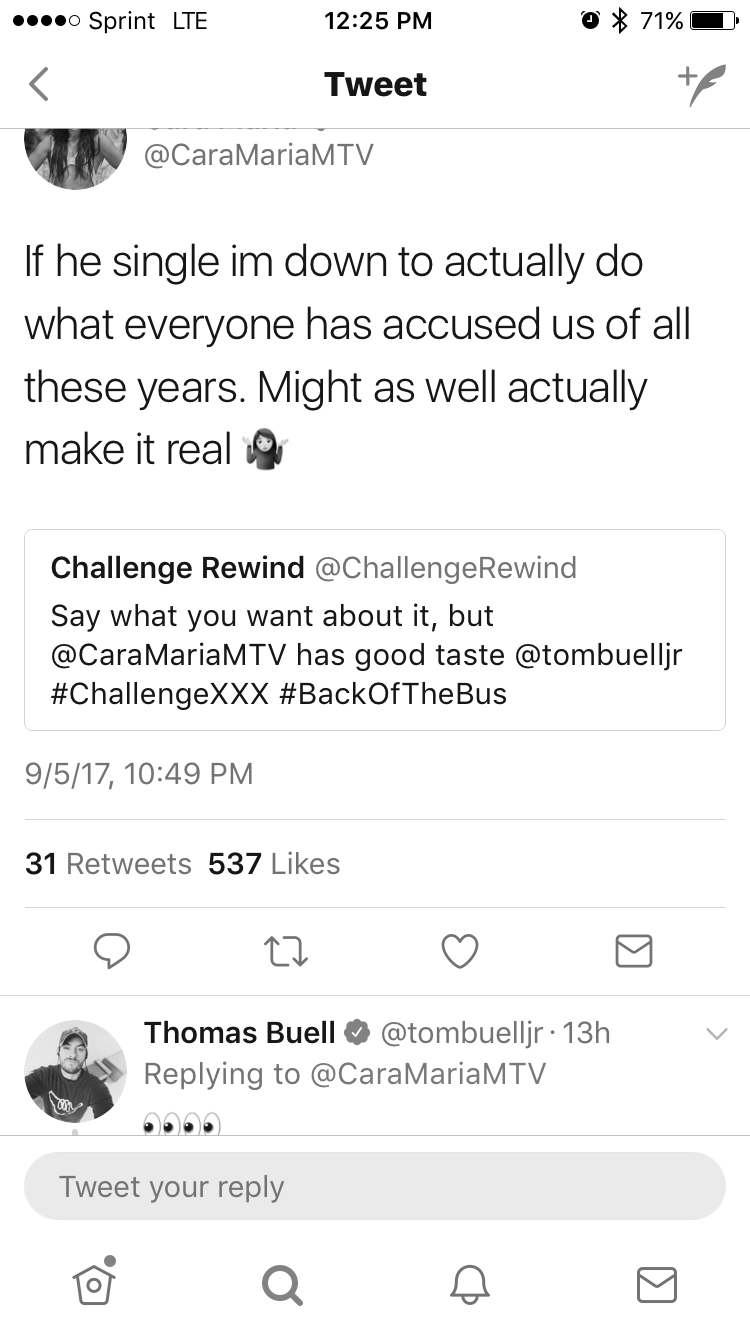Image resolution: width=750 pixels, height=1334 pixels.
Task: Switch to the Search tab
Action: [281, 1284]
